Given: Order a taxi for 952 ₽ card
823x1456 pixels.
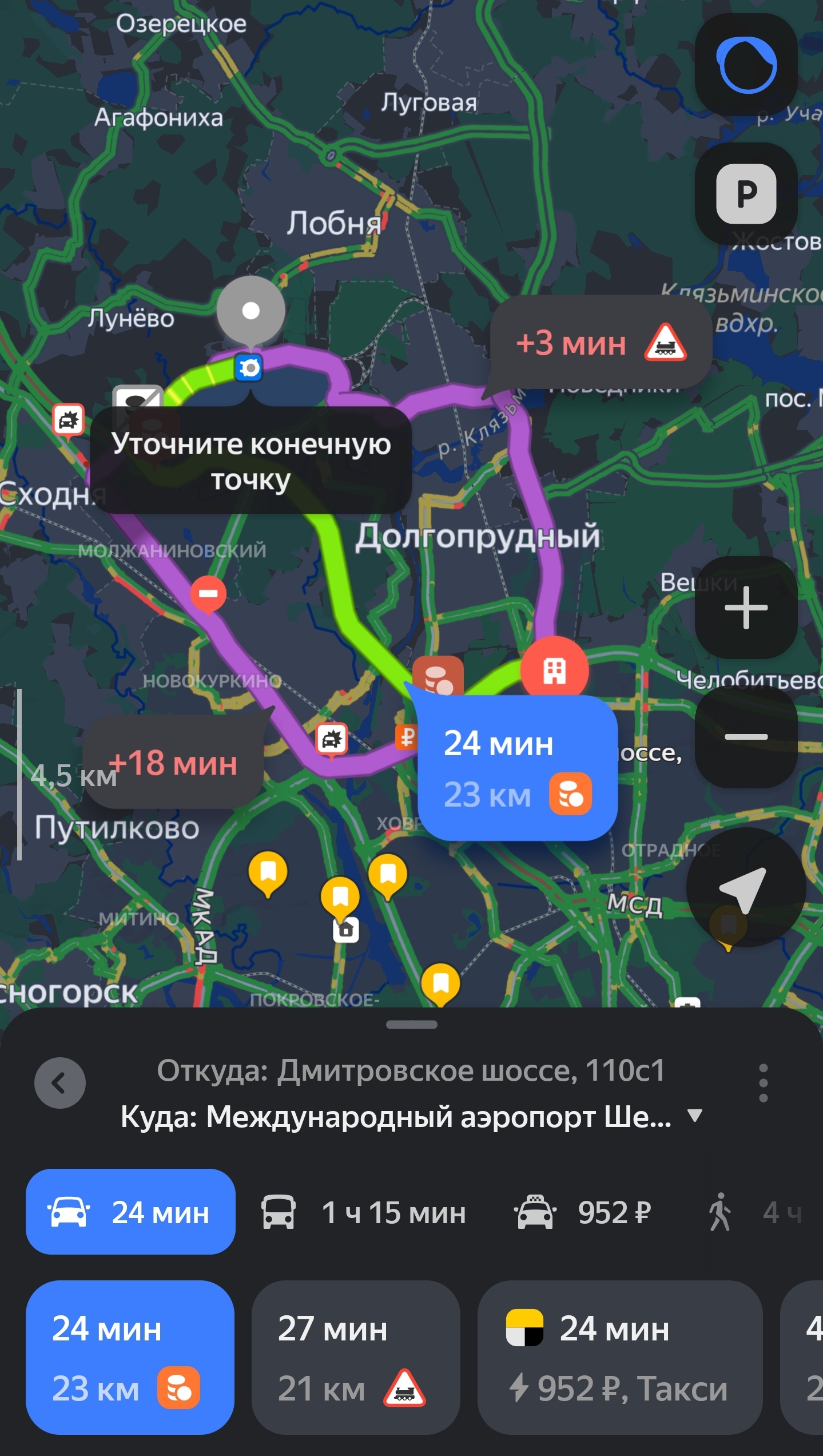Looking at the screenshot, I should (620, 1358).
